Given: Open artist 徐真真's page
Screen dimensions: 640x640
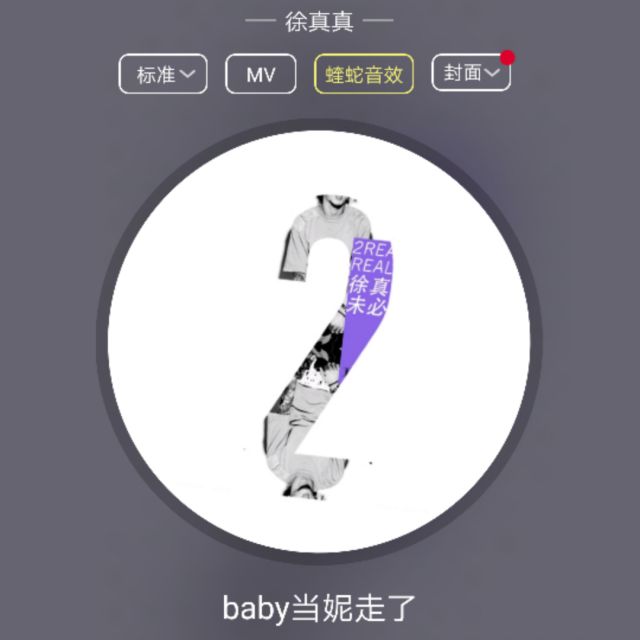Looking at the screenshot, I should coord(319,21).
